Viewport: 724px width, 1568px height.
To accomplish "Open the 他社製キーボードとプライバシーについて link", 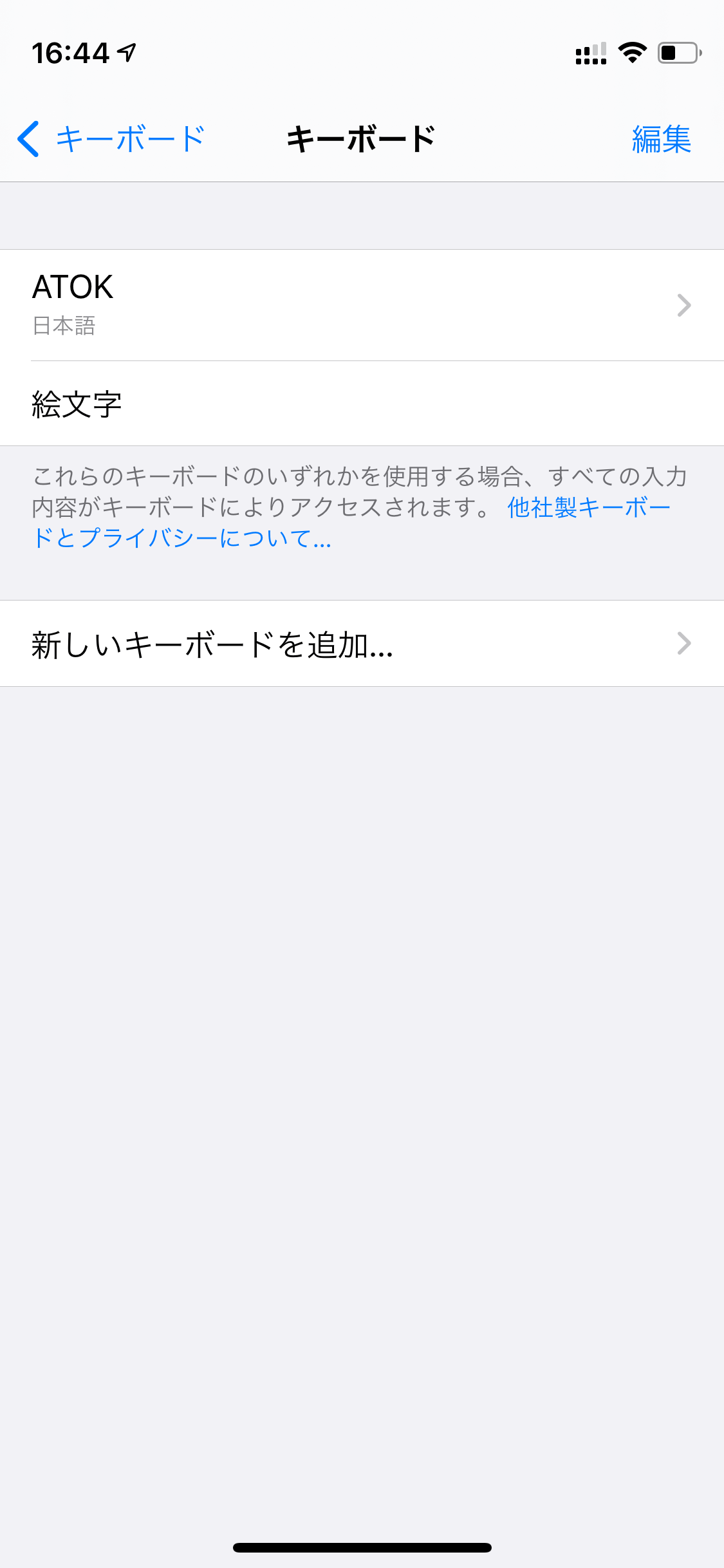I will point(351,523).
